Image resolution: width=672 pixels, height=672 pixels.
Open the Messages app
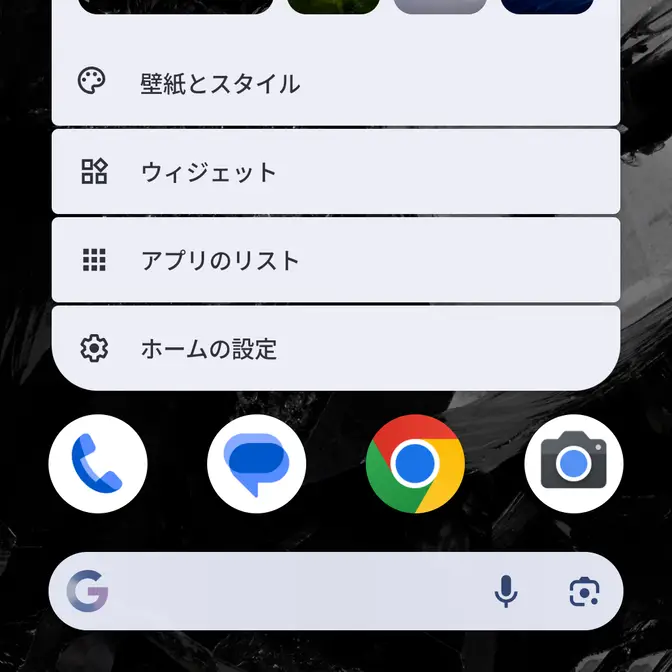[x=256, y=464]
